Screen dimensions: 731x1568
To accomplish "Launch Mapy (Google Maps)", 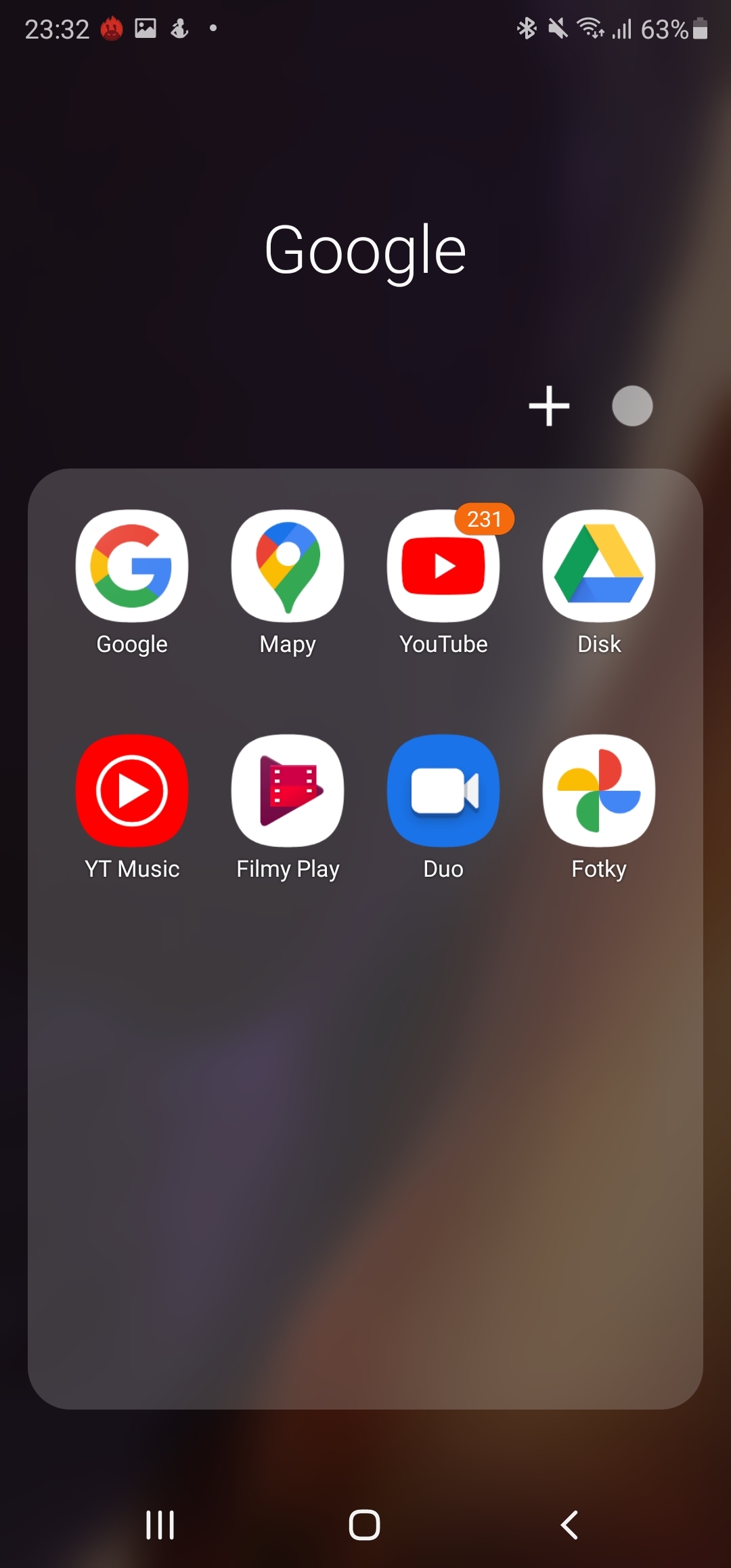I will point(288,566).
